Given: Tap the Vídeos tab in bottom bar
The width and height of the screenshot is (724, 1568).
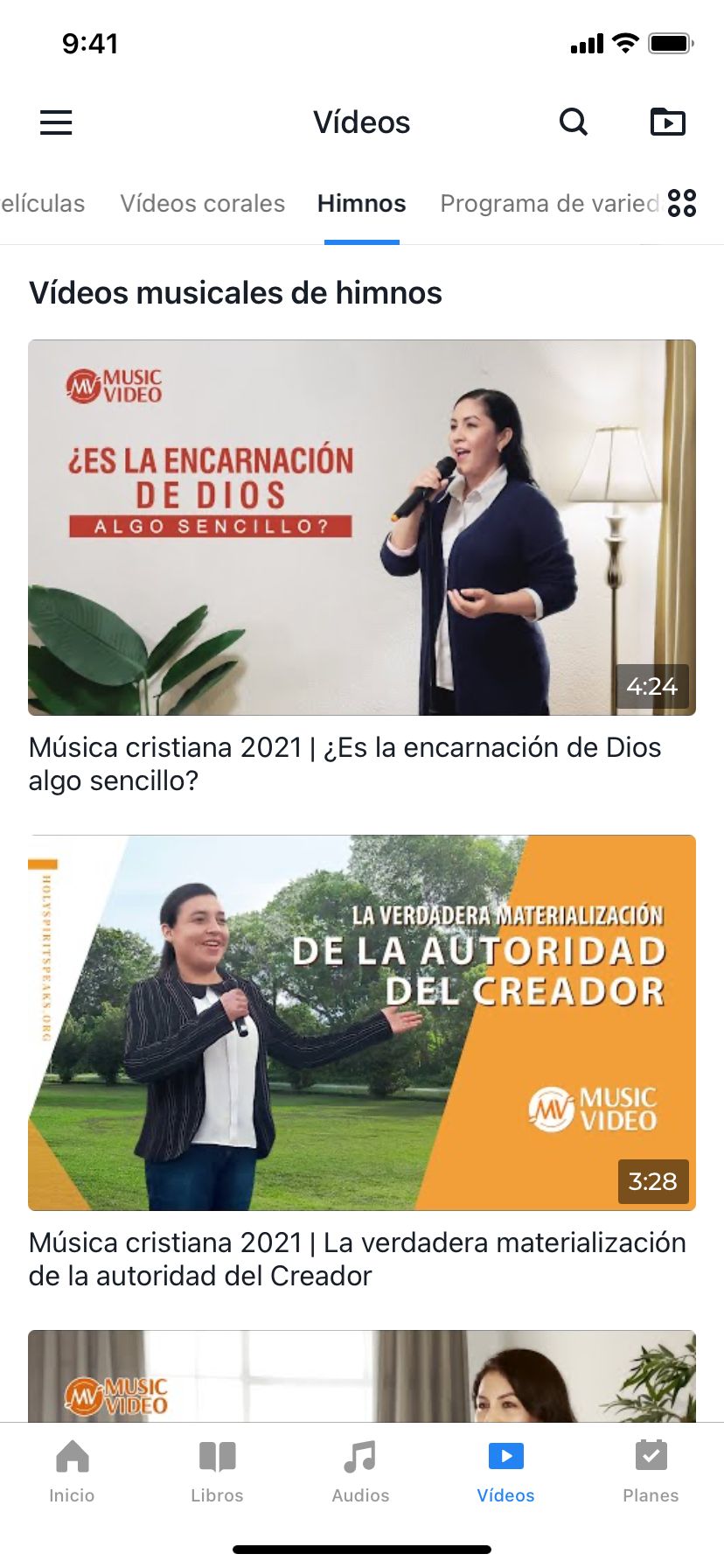Looking at the screenshot, I should pyautogui.click(x=505, y=1472).
